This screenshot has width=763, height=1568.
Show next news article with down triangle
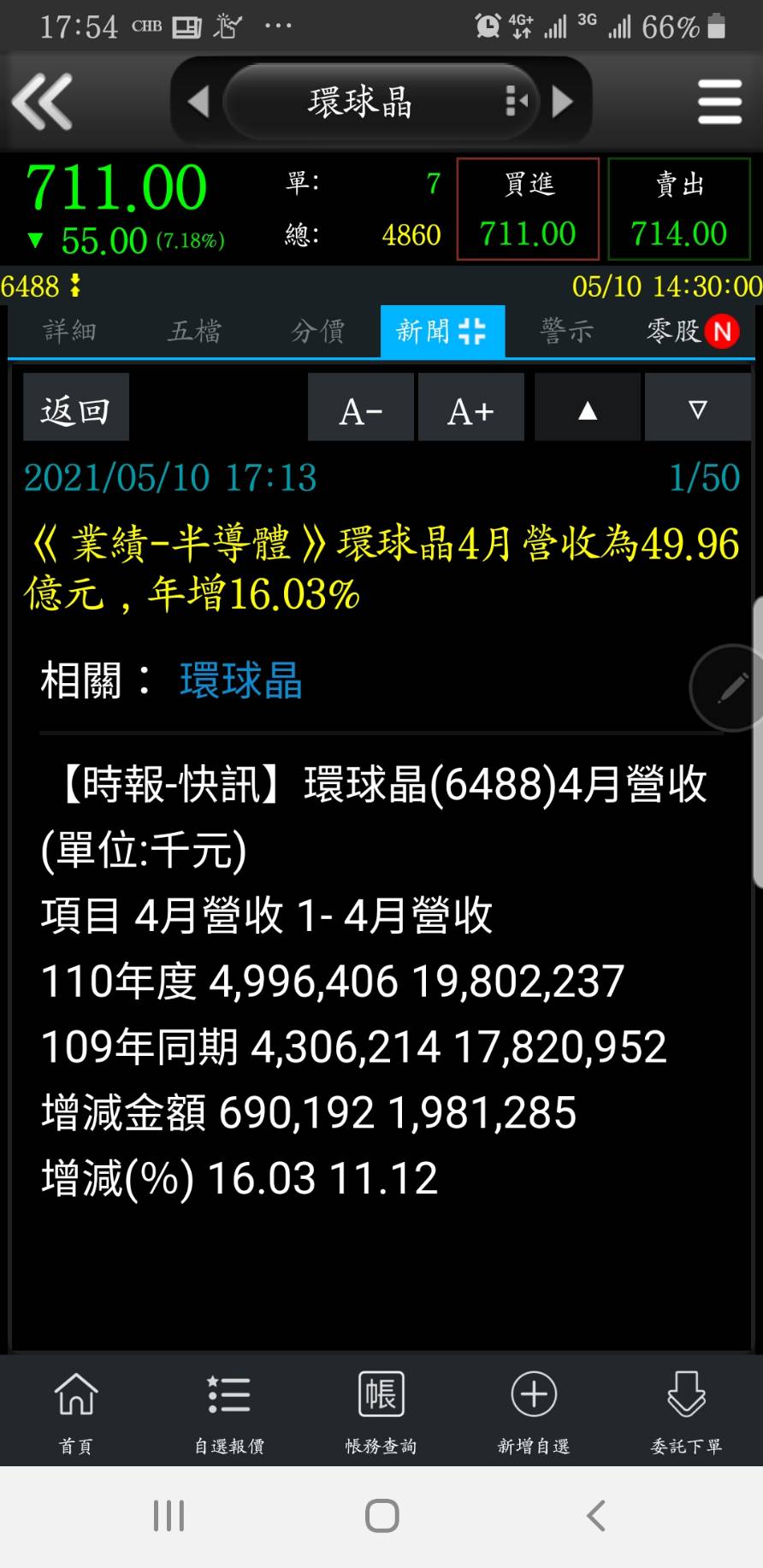697,408
